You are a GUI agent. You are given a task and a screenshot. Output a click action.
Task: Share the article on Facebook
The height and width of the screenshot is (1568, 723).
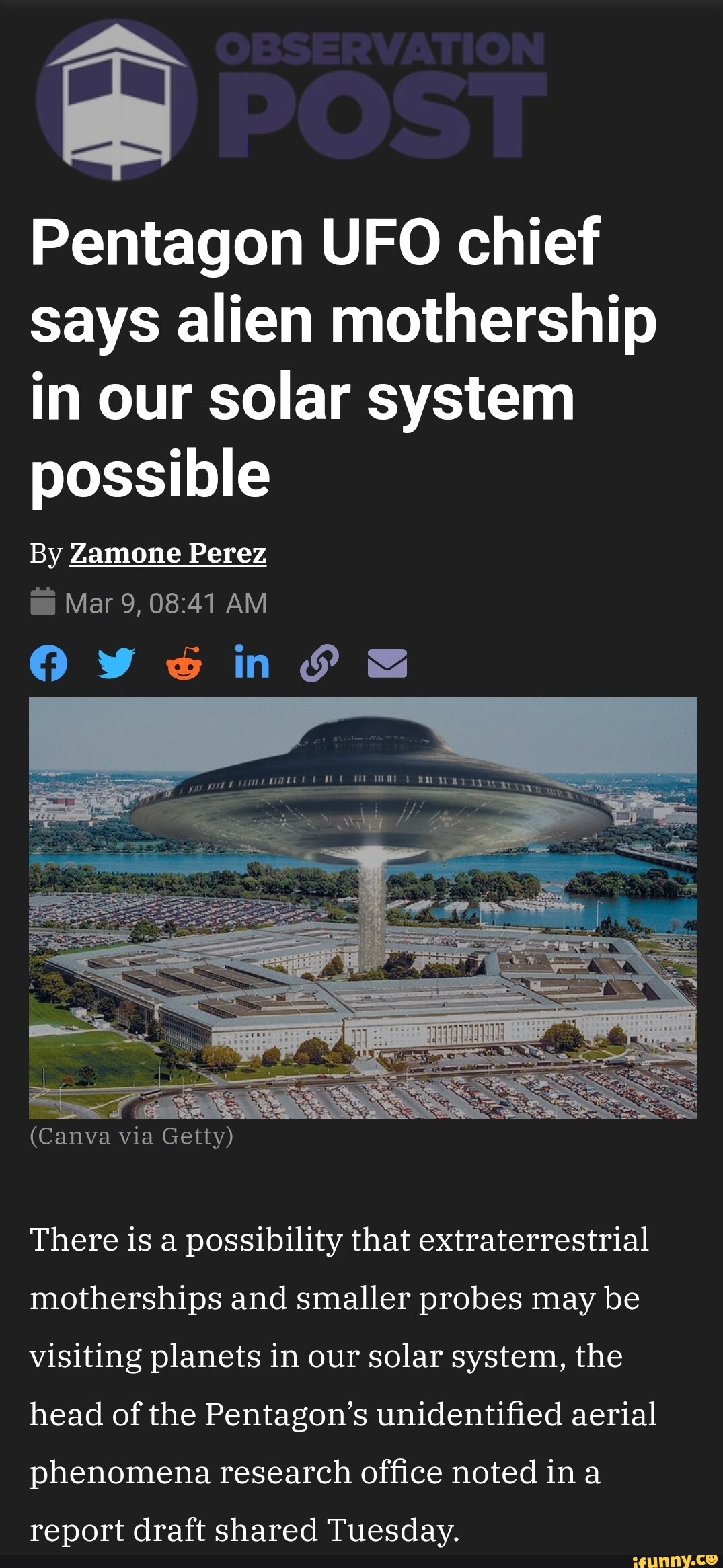tap(48, 663)
